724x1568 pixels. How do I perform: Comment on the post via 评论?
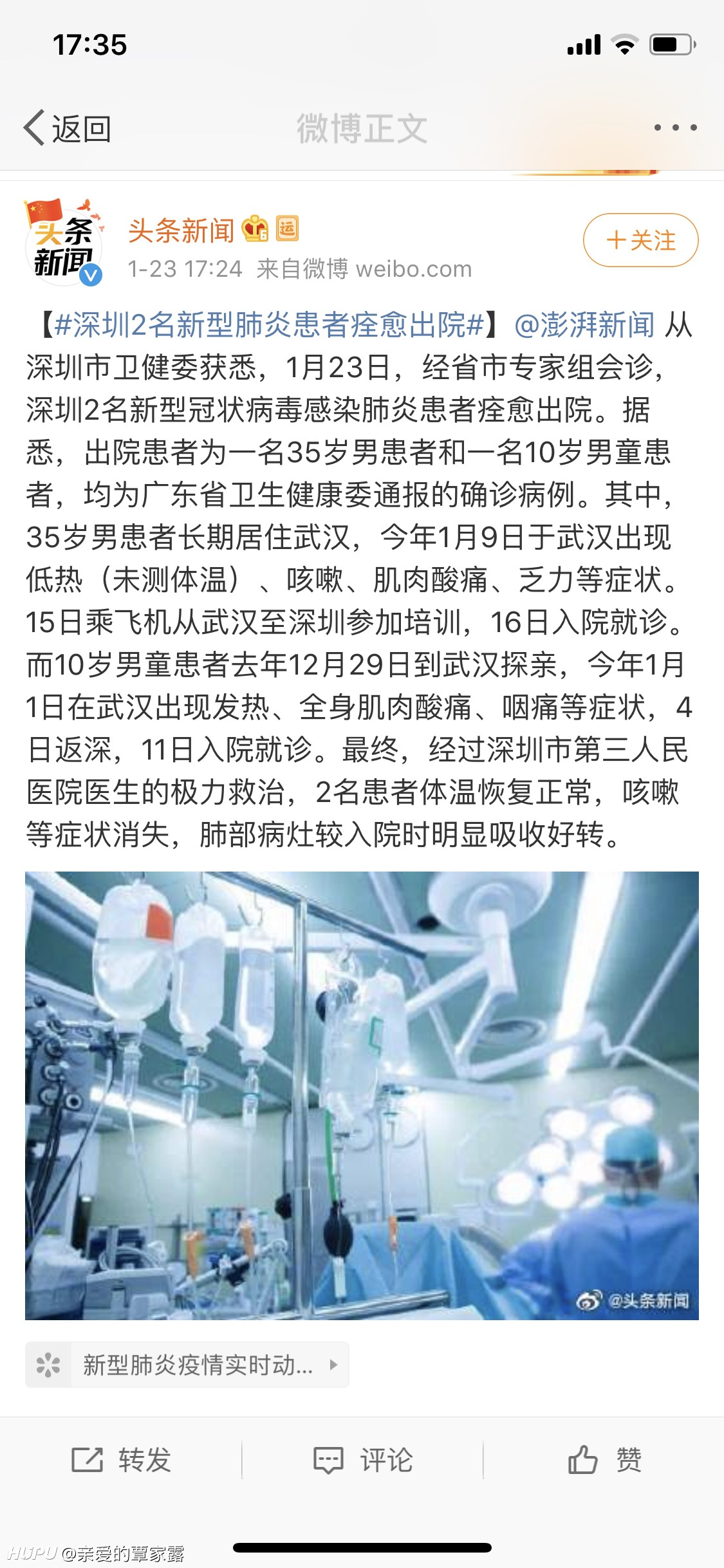coord(362,1460)
